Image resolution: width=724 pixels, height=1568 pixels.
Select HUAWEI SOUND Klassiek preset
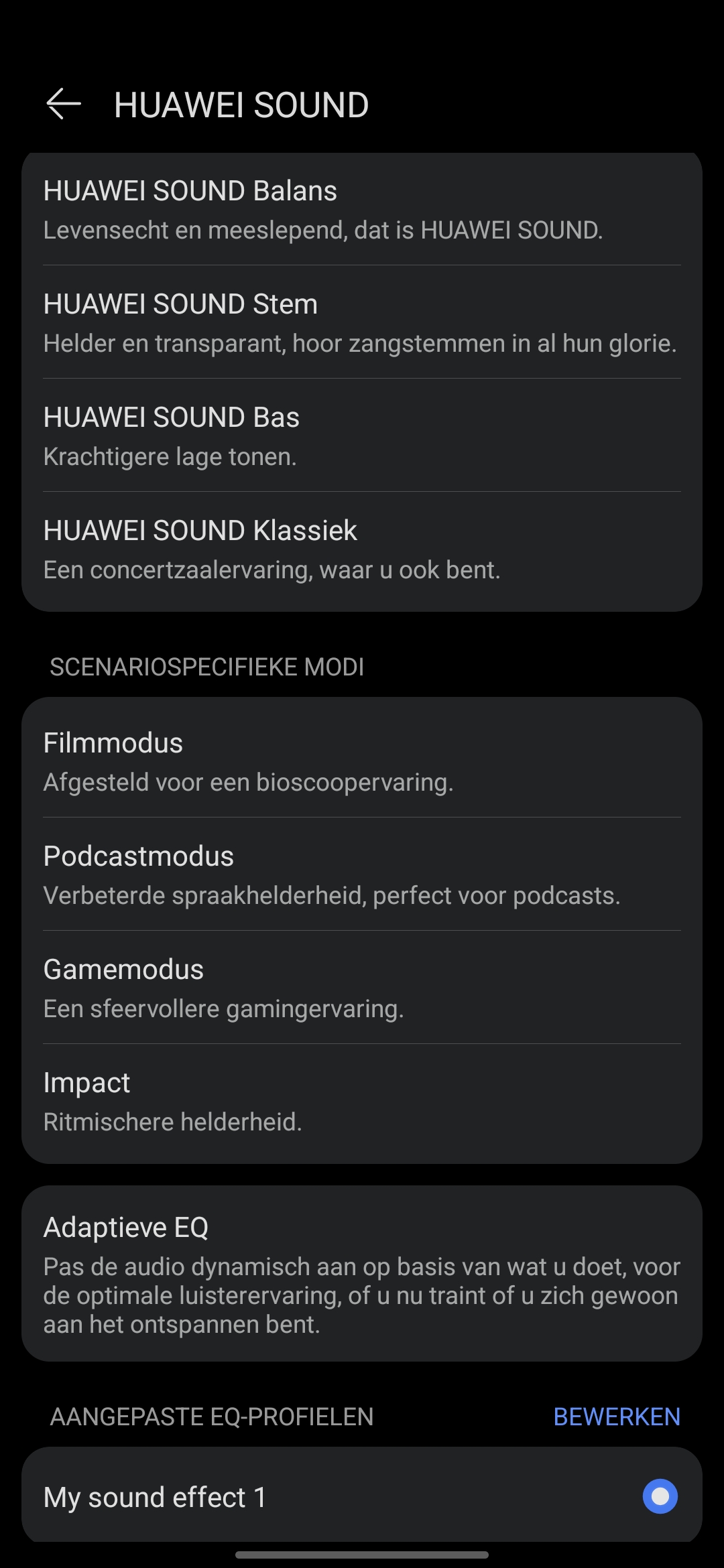pyautogui.click(x=362, y=549)
